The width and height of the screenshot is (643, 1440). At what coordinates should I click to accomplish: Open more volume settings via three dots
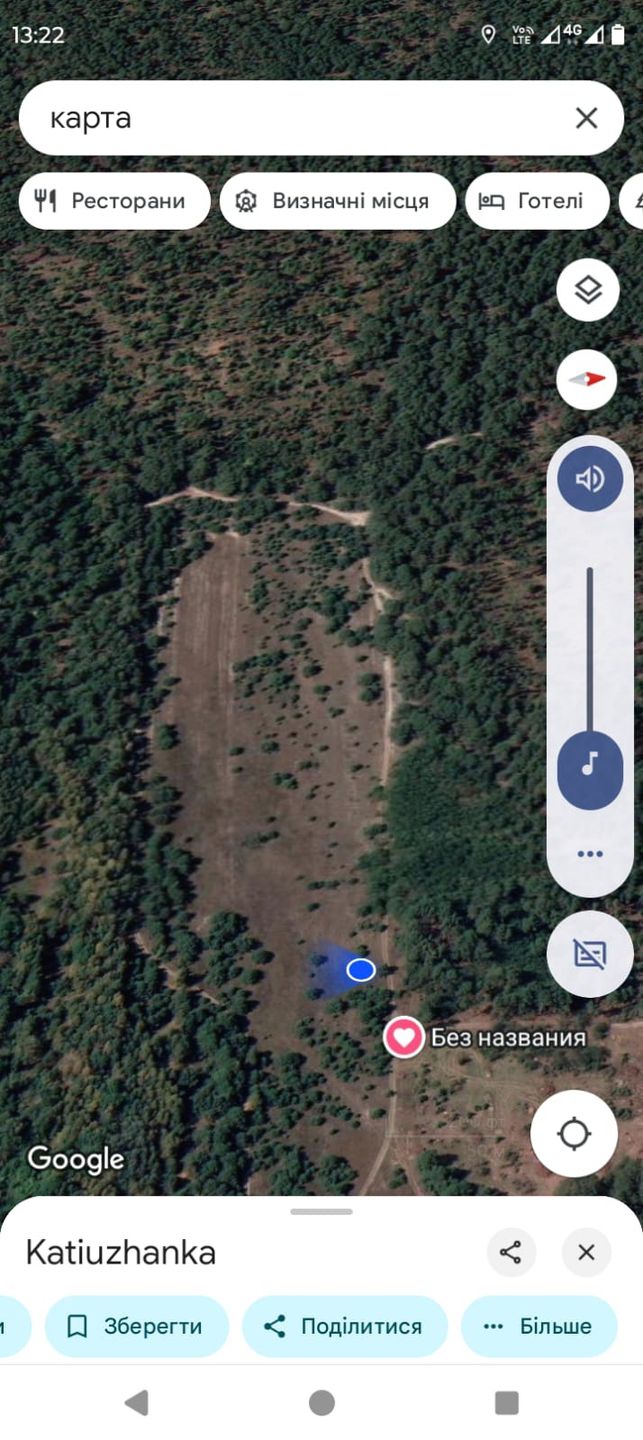[x=590, y=853]
